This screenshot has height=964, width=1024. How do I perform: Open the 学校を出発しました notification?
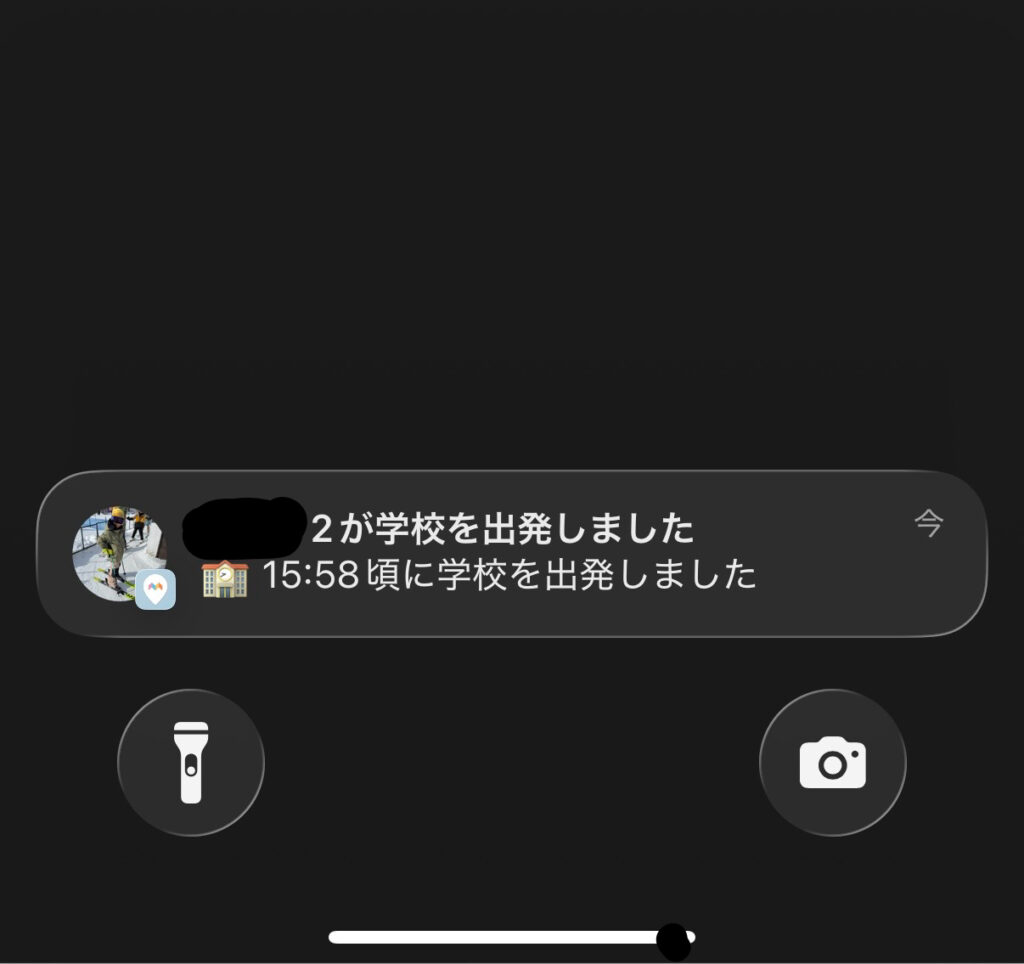pos(511,553)
